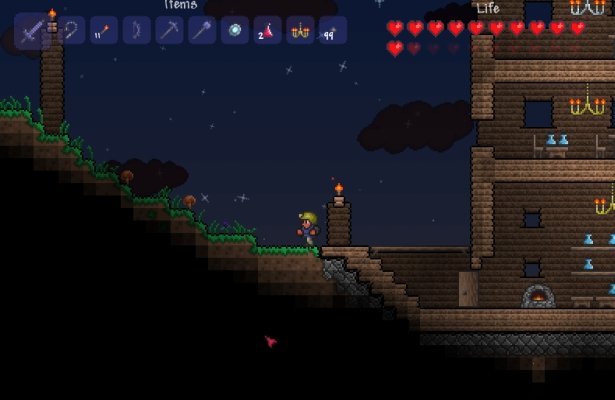Choose the hammer hotbar slot
Image resolution: width=615 pixels, height=400 pixels.
tap(202, 31)
